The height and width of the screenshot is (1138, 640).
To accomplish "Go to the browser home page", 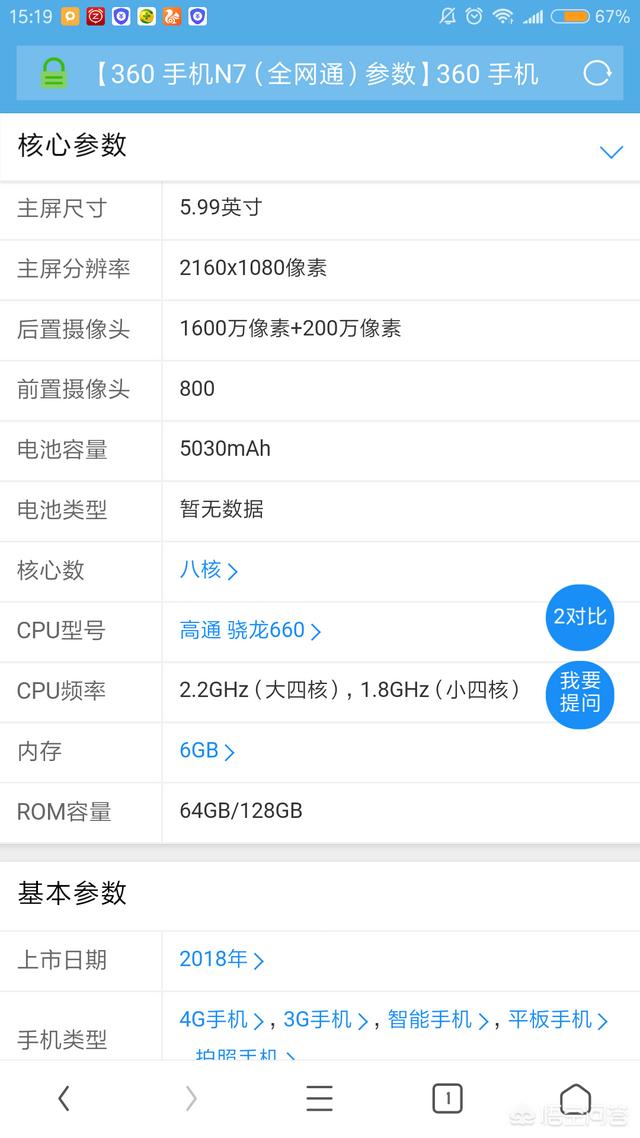I will click(575, 1098).
